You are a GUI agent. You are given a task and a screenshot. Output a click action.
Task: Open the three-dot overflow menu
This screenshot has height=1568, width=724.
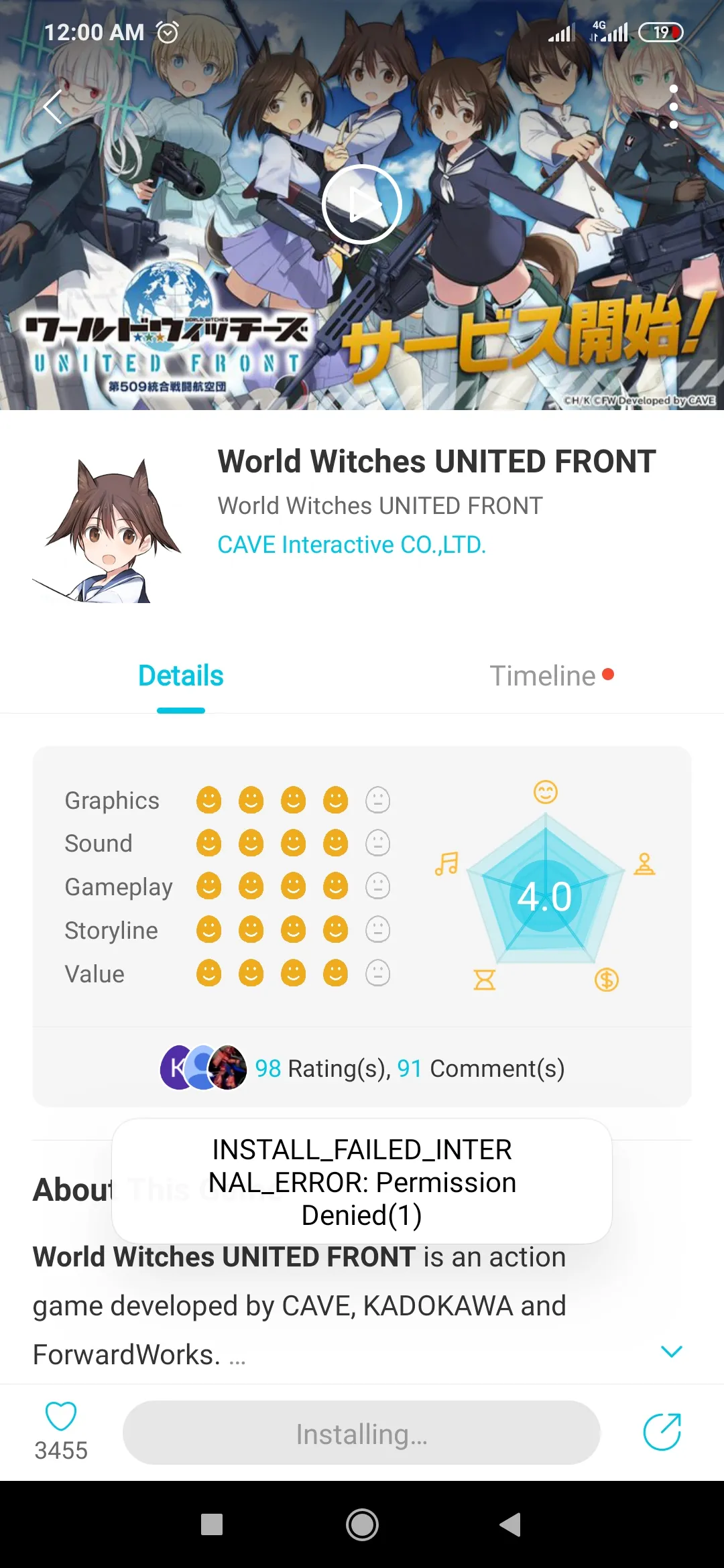673,107
